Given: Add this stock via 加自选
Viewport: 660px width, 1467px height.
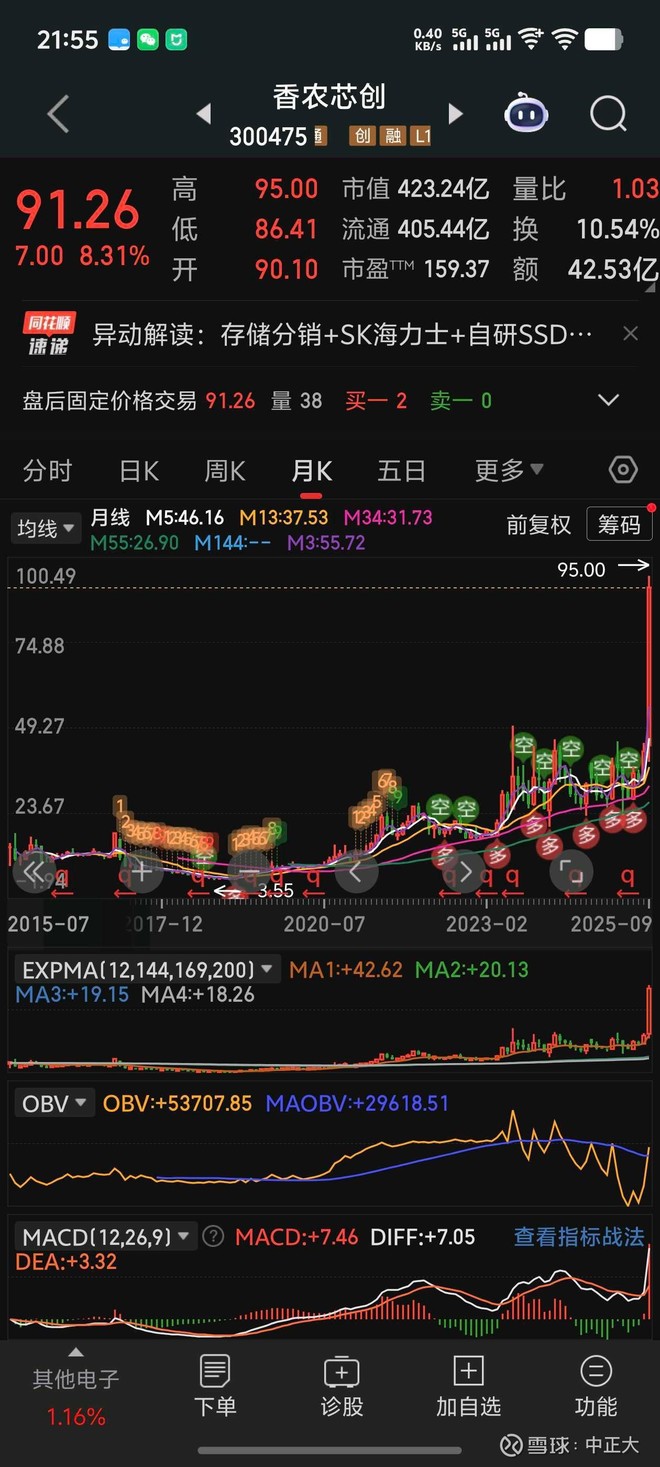Looking at the screenshot, I should [x=468, y=1386].
